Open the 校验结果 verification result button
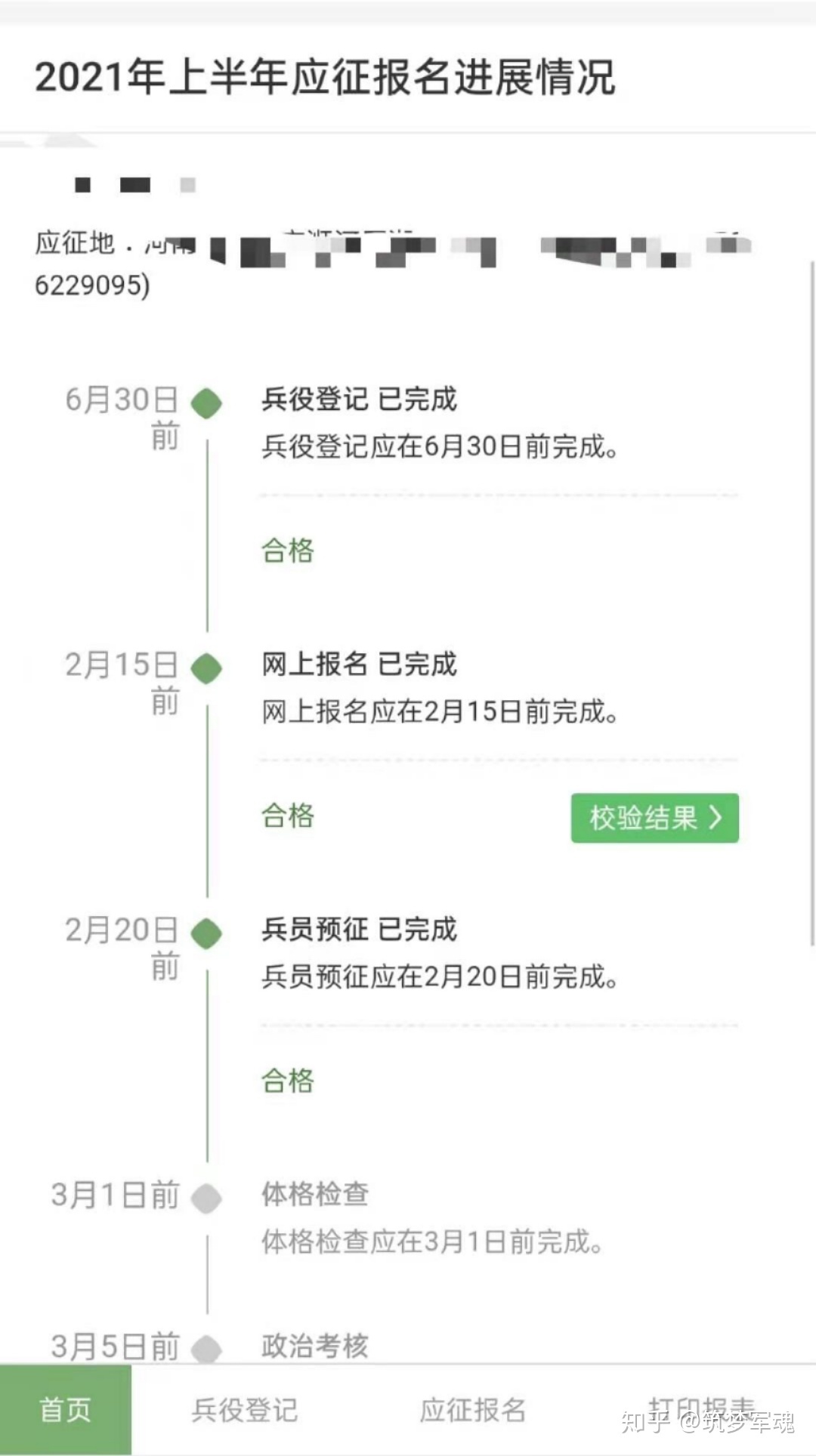 [654, 818]
